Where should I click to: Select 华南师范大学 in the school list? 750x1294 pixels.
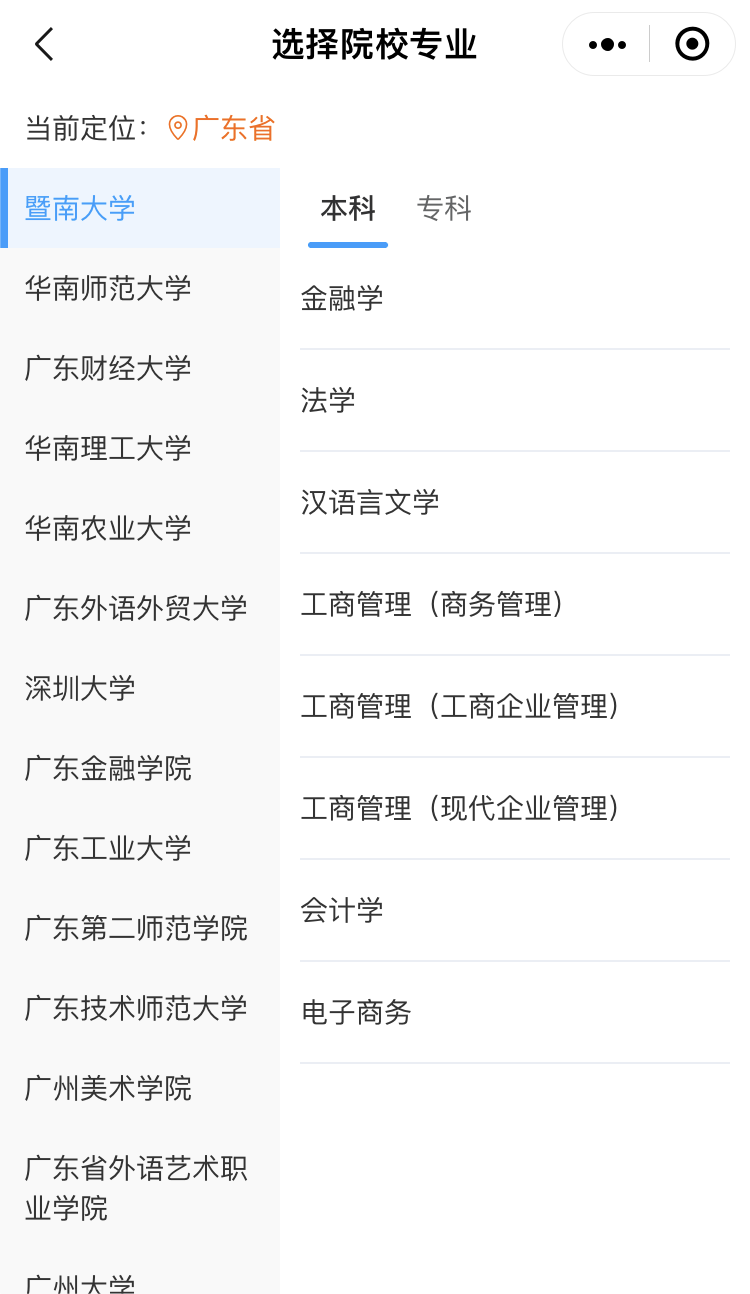[x=140, y=288]
